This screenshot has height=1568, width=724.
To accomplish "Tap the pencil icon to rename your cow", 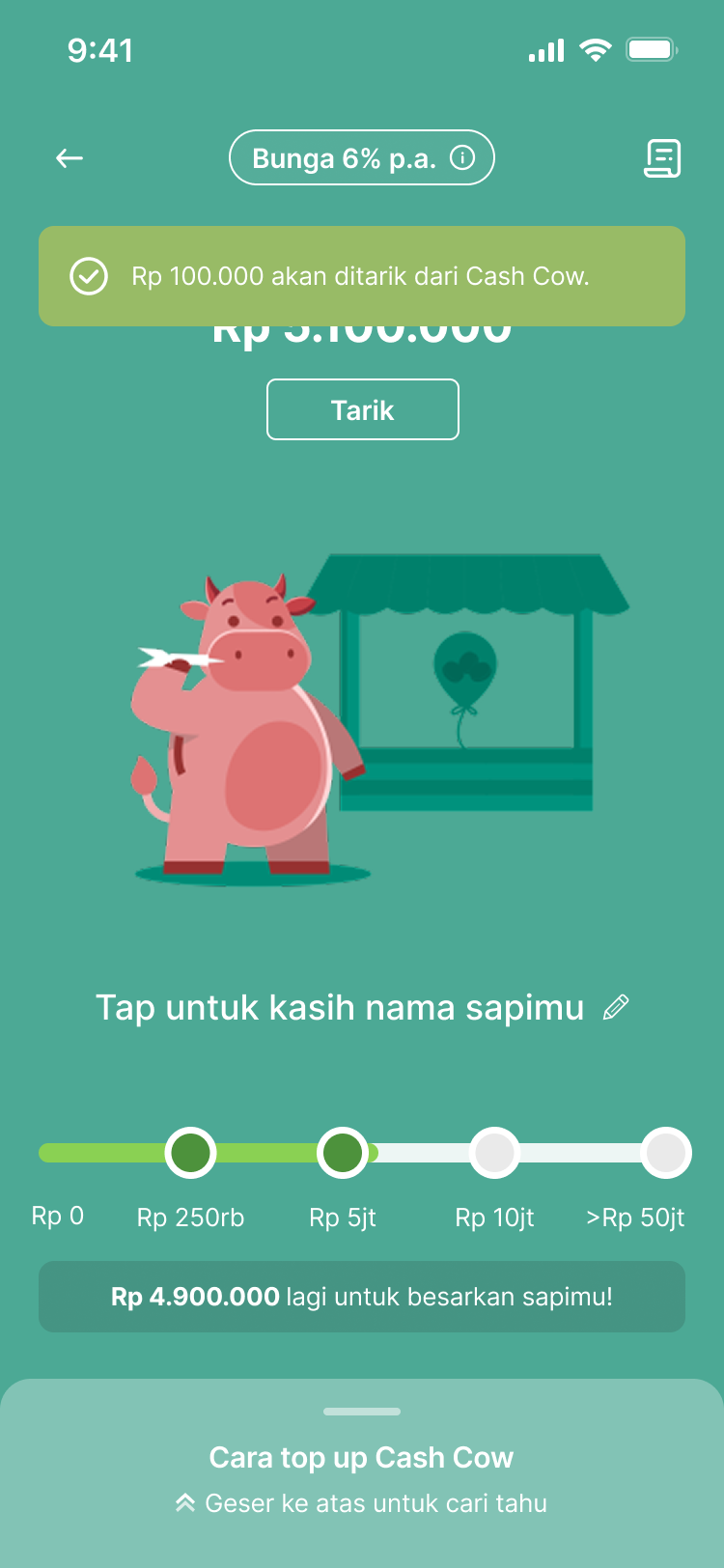I will tap(615, 1007).
